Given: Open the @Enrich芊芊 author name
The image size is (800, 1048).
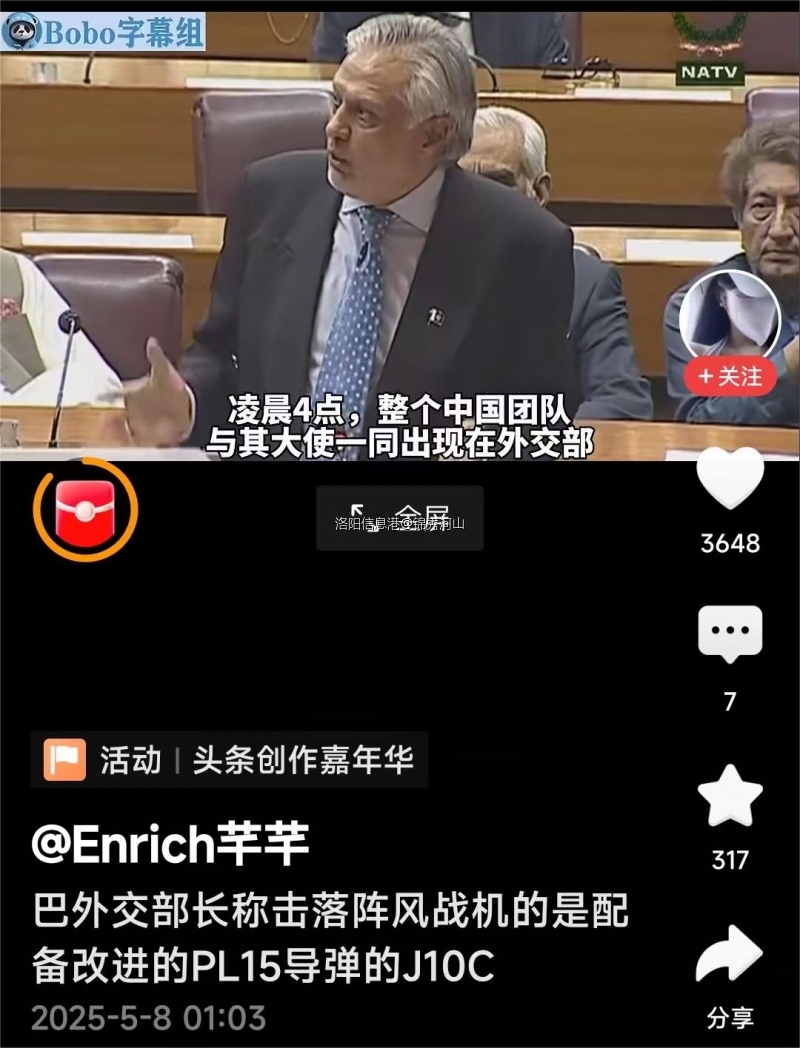Looking at the screenshot, I should pyautogui.click(x=170, y=846).
